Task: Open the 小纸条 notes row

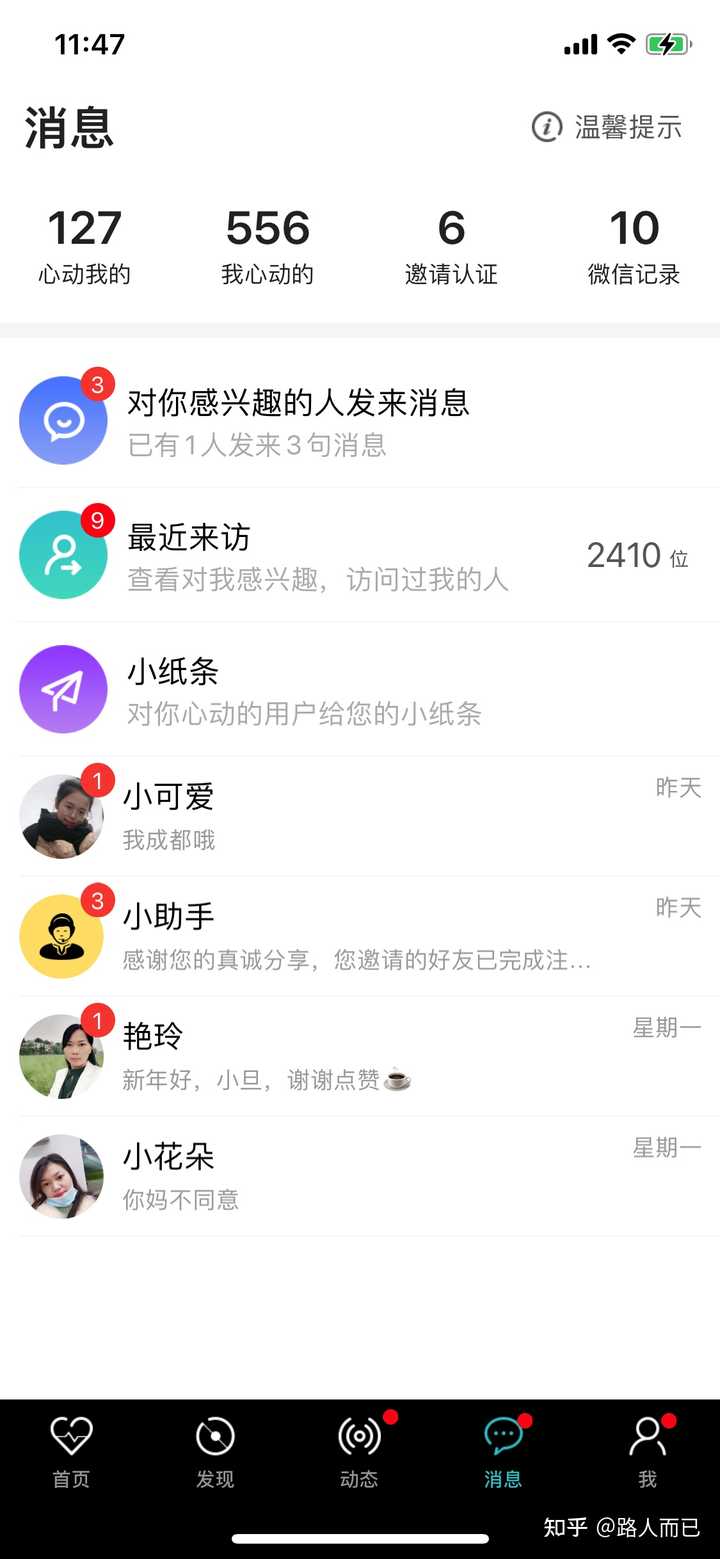Action: (x=360, y=690)
